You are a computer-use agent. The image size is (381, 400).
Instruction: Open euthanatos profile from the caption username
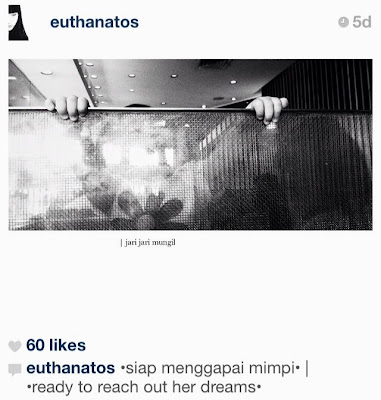[x=71, y=368]
